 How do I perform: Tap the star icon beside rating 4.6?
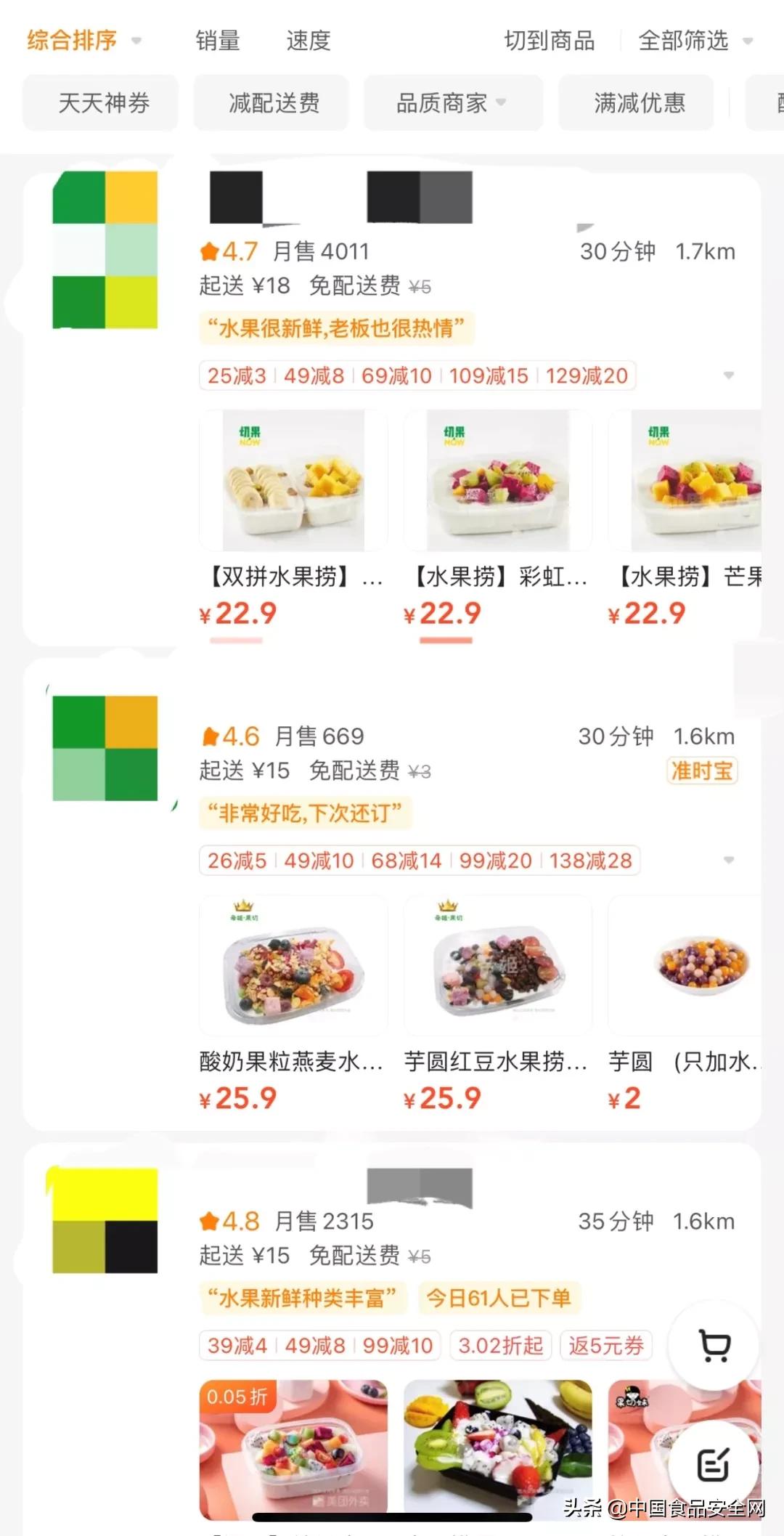(210, 736)
